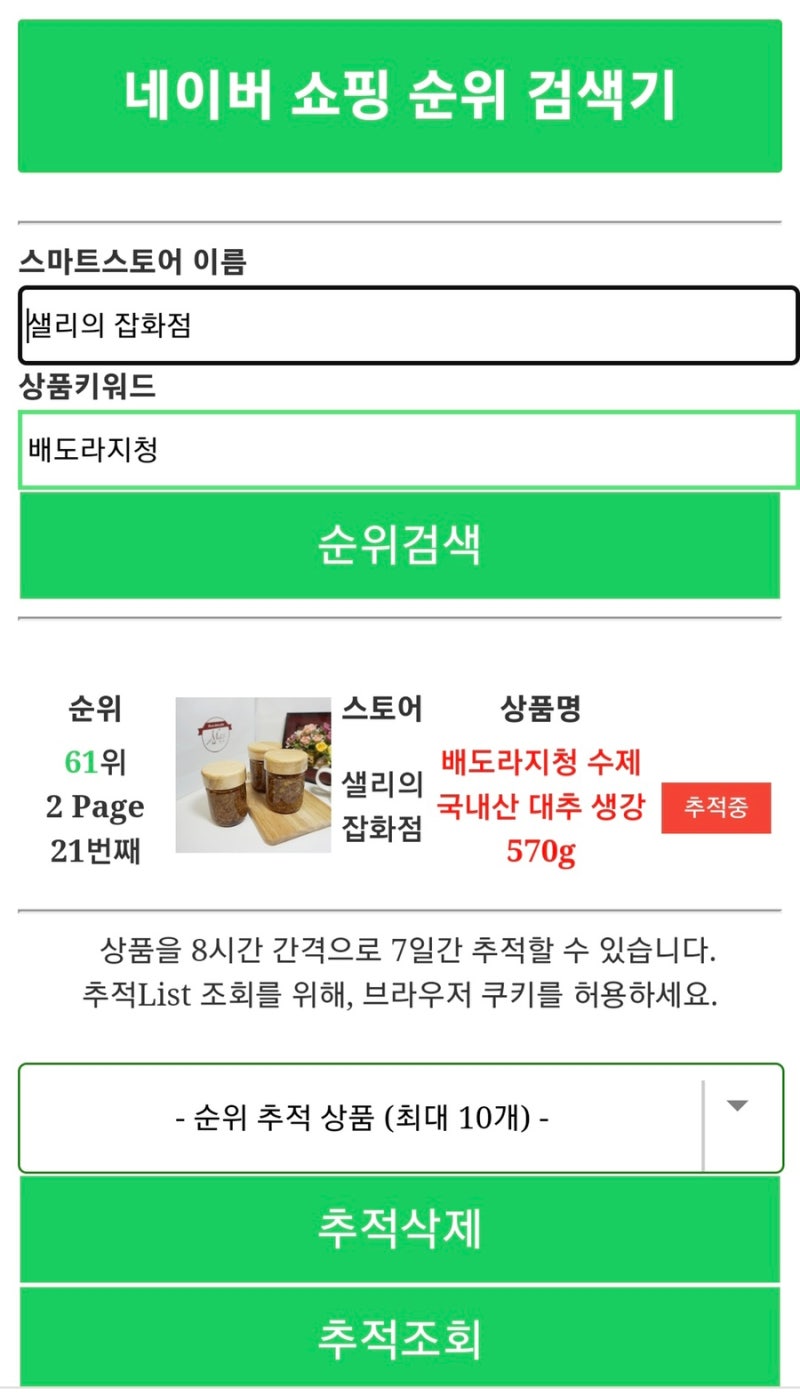Click the 2 Page rank detail

point(96,807)
